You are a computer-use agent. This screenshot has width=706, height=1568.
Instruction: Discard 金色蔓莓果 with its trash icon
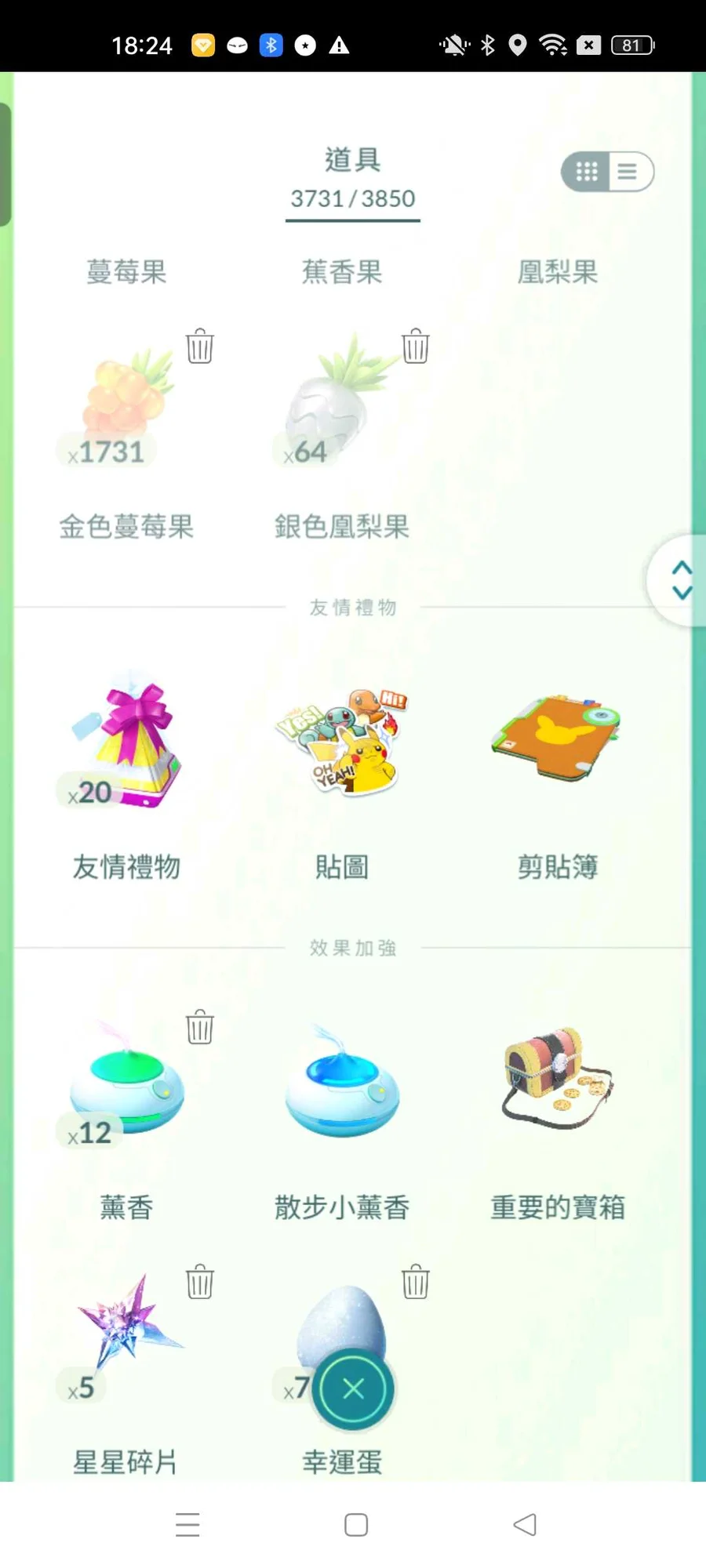[x=200, y=346]
